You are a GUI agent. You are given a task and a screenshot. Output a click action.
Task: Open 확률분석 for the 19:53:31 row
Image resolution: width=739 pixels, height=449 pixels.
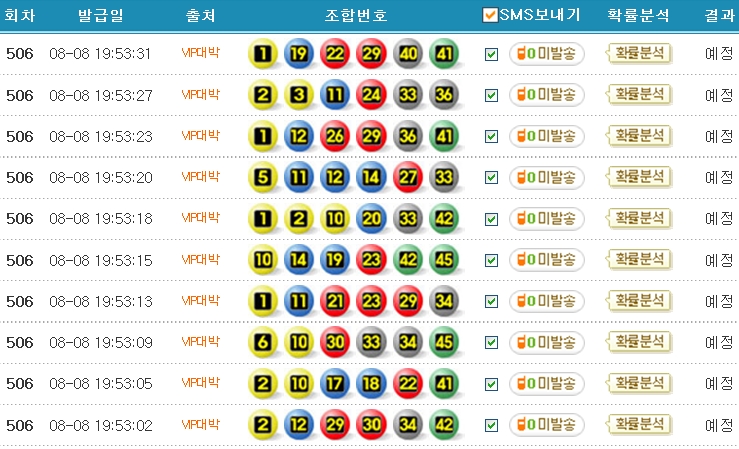point(639,53)
